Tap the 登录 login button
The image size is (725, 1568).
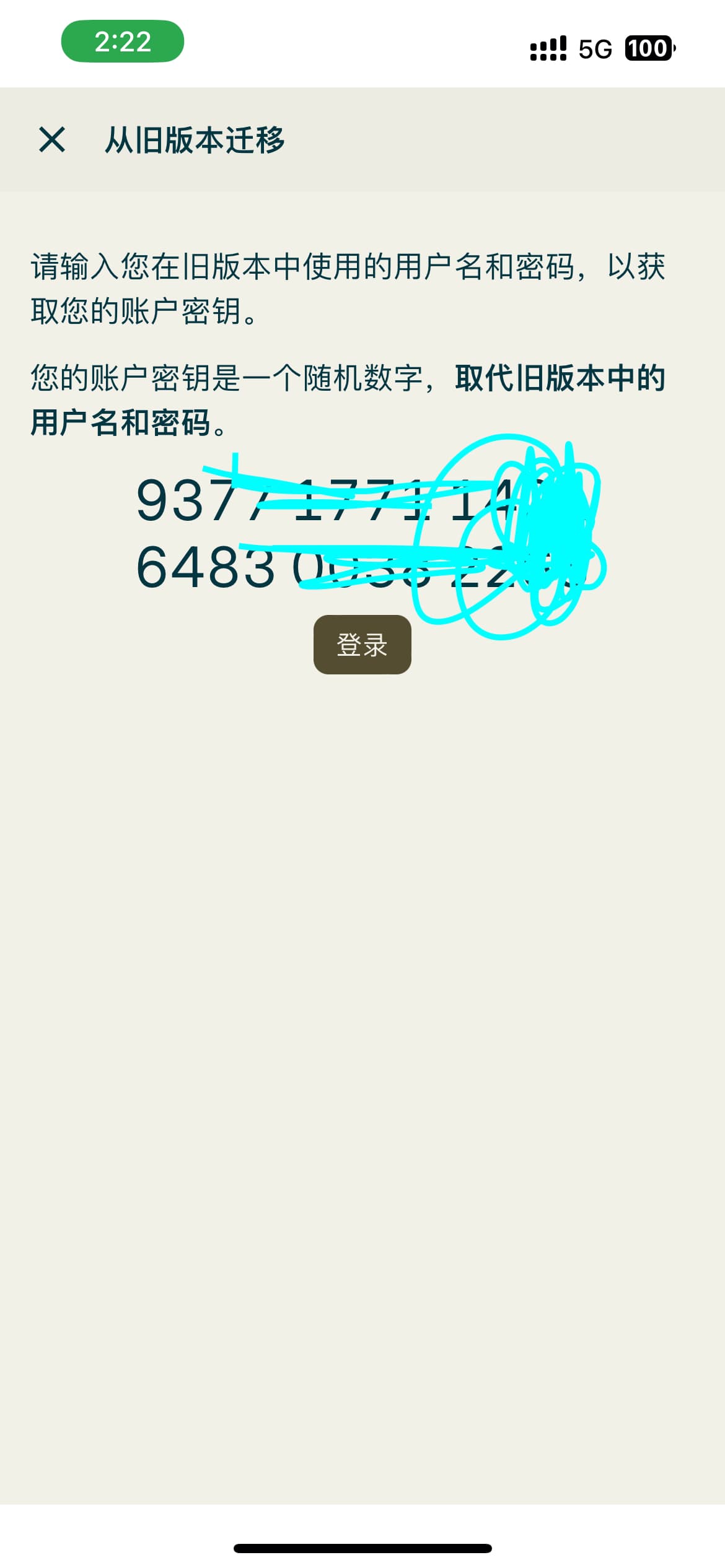[x=362, y=644]
